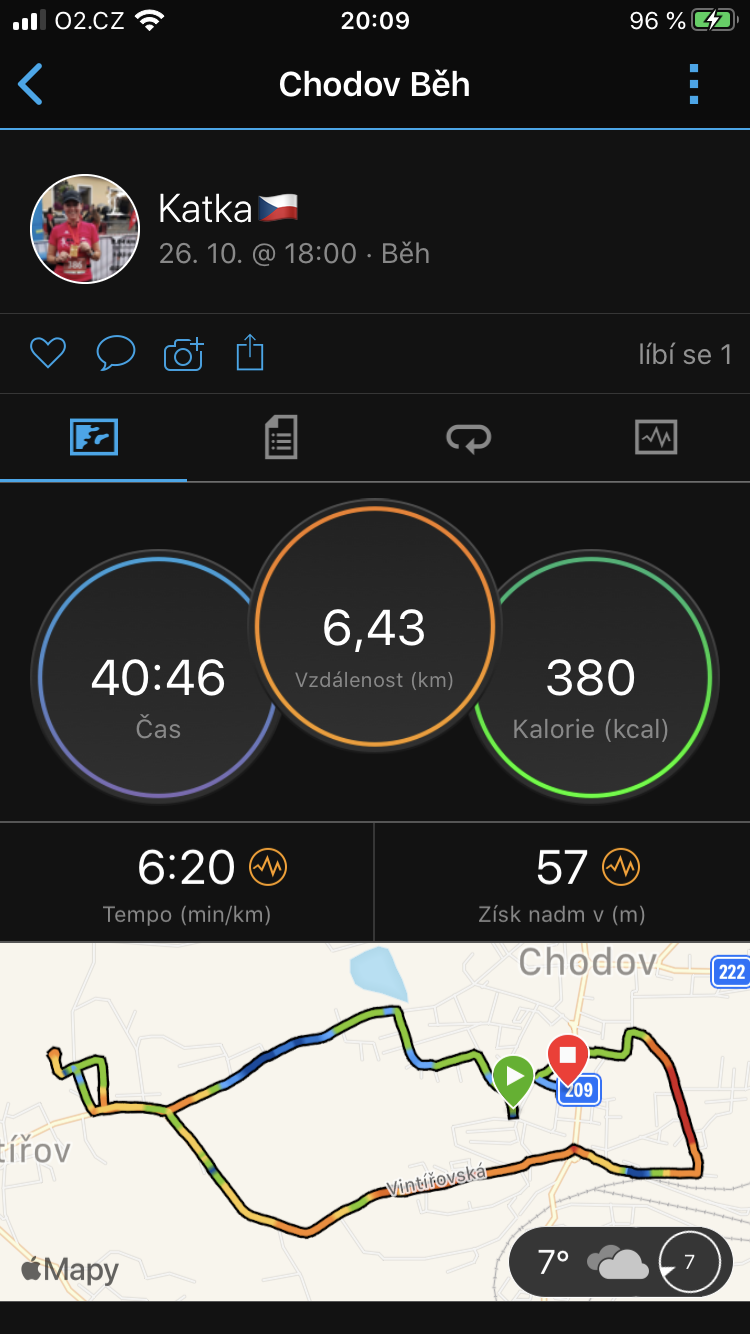Open the three-dot overflow menu
The image size is (750, 1334).
click(x=694, y=85)
